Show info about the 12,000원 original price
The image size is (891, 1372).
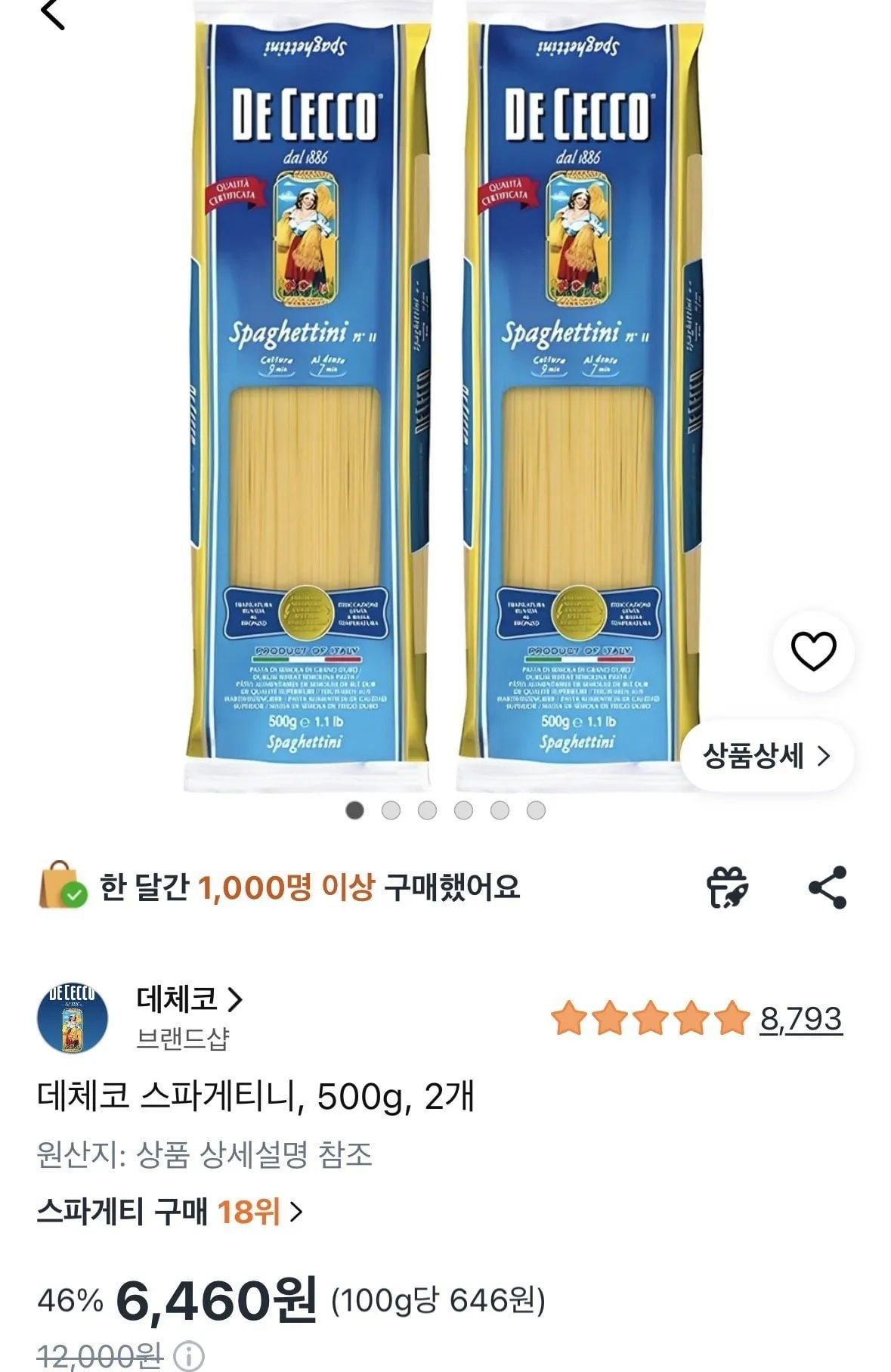pos(190,1356)
